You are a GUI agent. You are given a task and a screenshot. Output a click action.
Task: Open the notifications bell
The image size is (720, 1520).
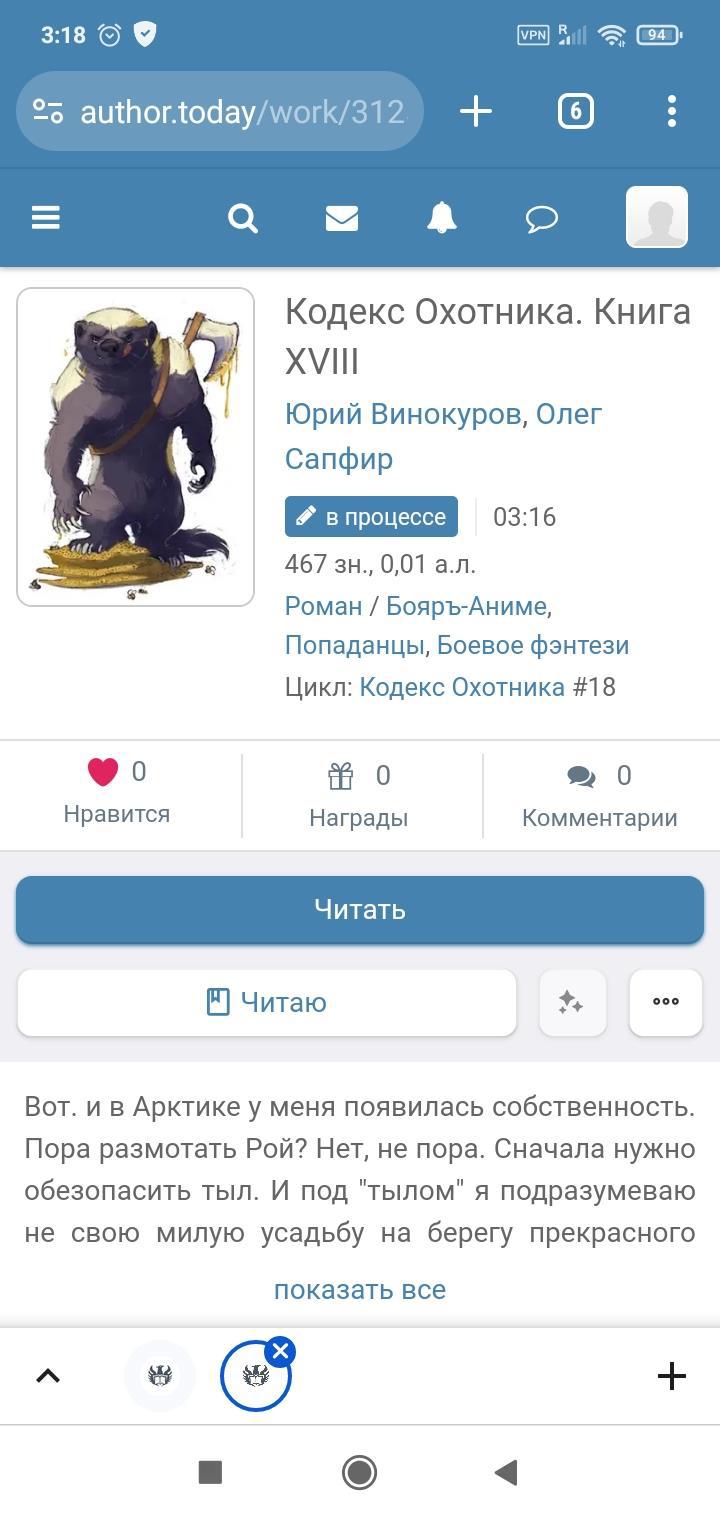(441, 217)
